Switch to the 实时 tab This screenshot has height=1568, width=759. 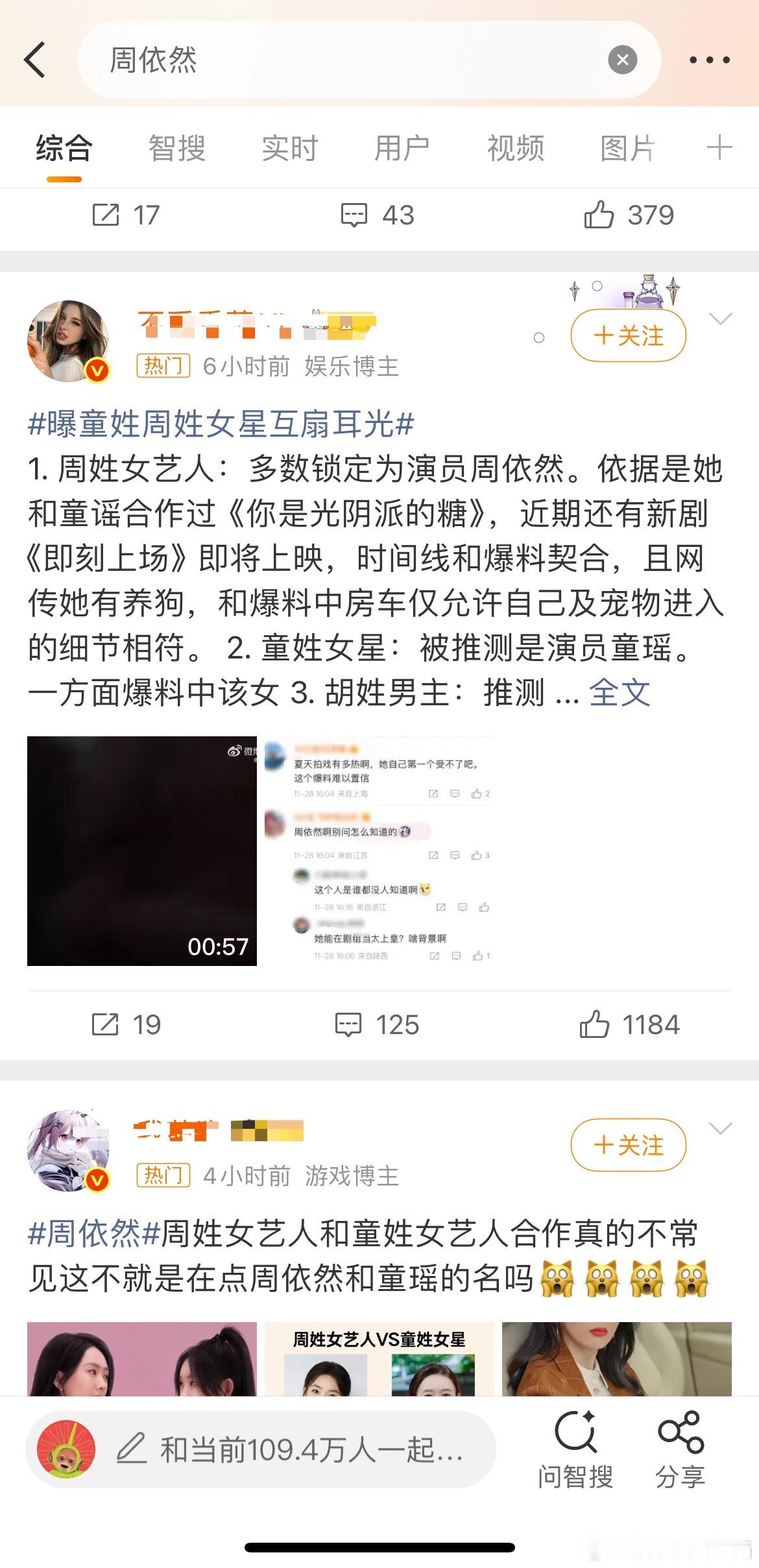(288, 148)
